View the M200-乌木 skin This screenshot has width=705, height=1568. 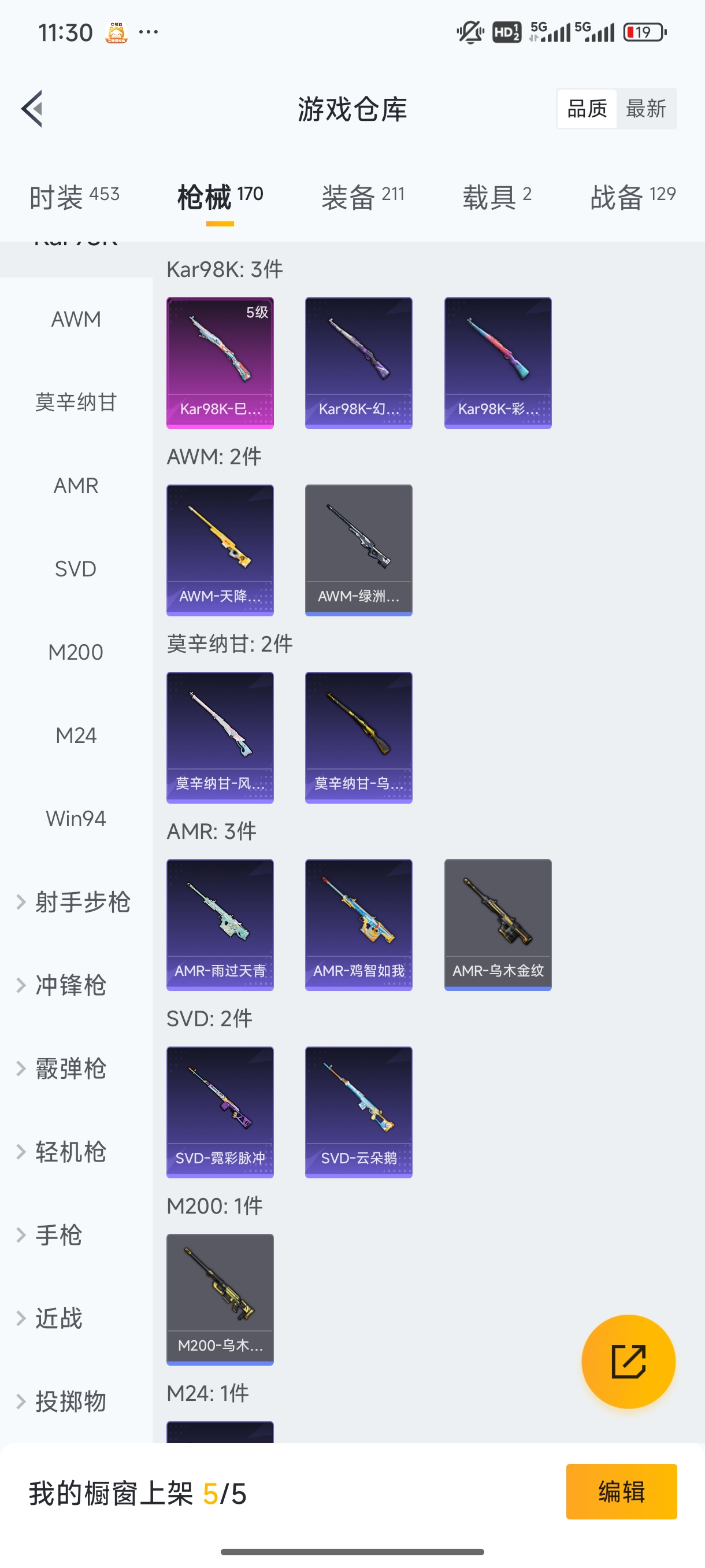click(x=220, y=1300)
